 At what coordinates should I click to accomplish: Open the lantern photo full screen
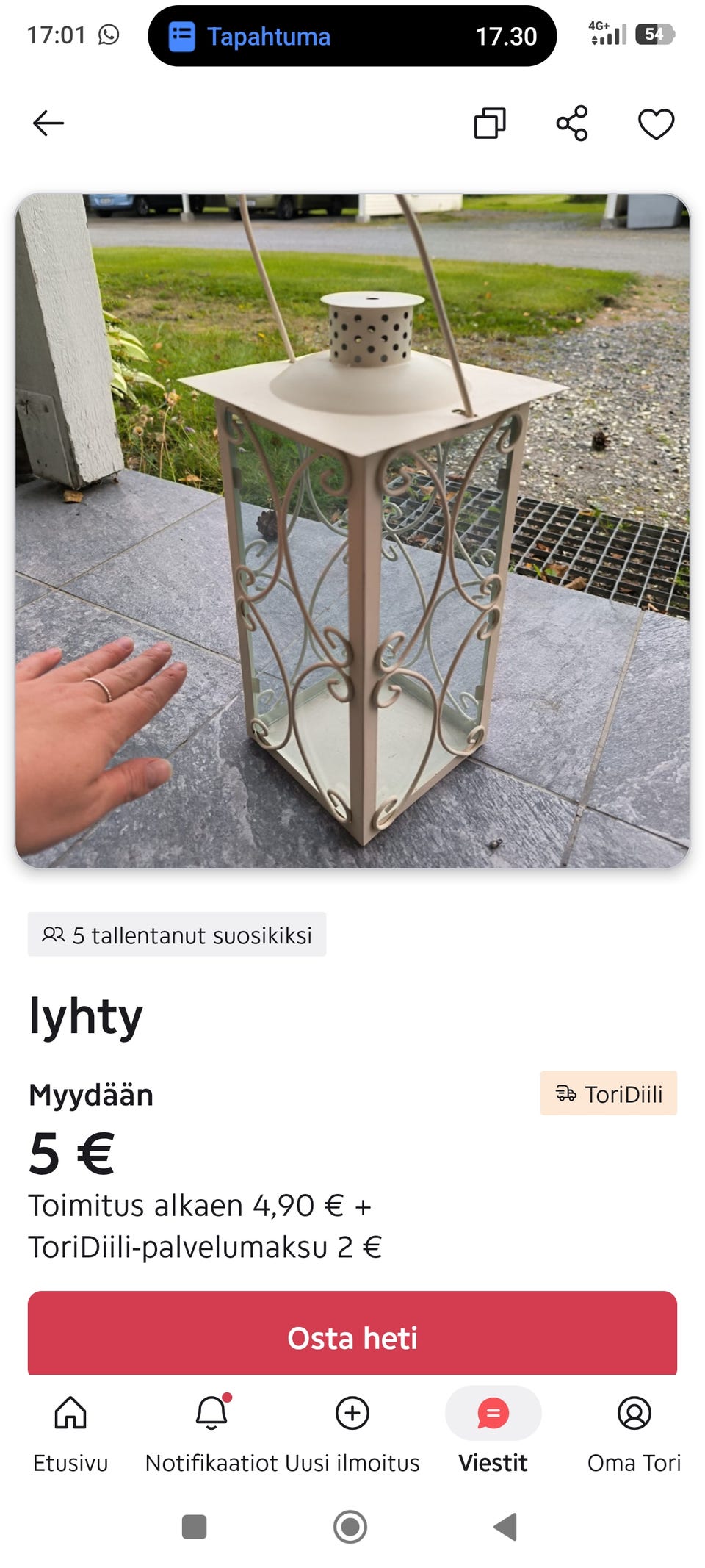click(352, 531)
